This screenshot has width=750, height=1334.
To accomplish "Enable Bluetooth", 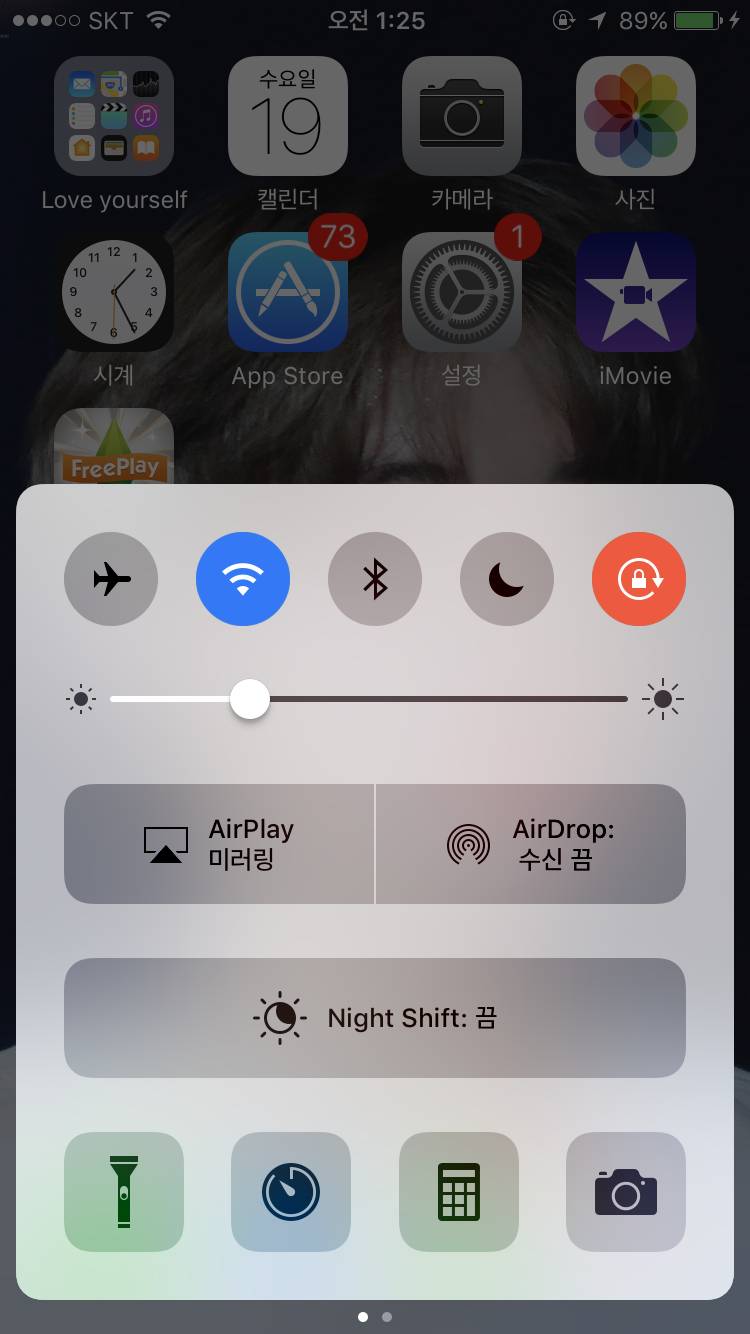I will tap(375, 578).
